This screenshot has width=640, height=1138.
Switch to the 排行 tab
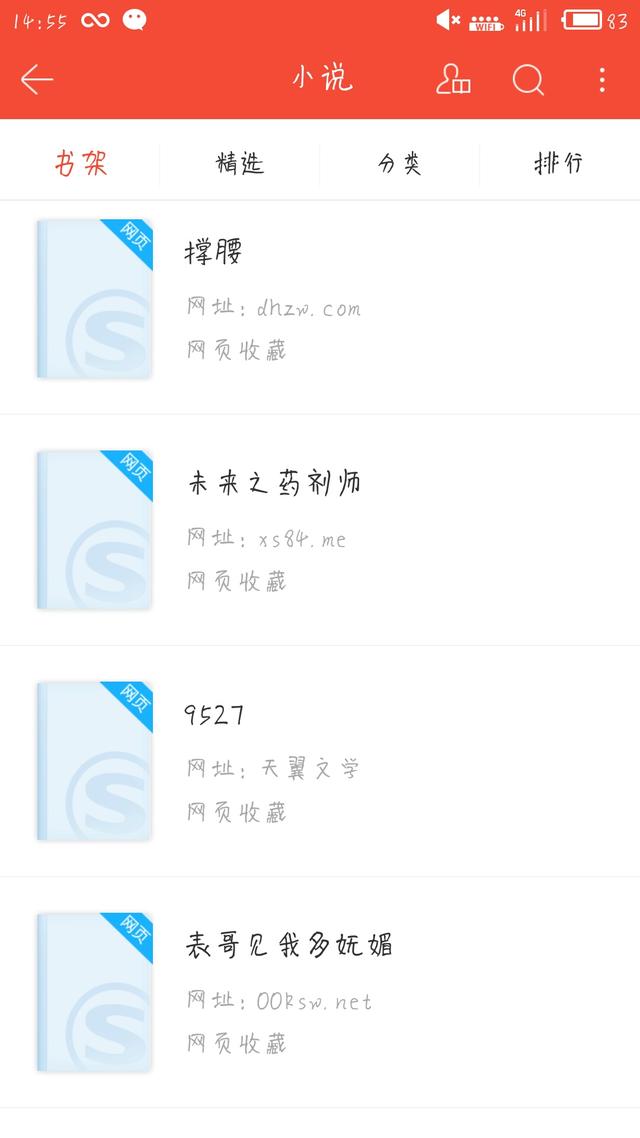coord(559,164)
